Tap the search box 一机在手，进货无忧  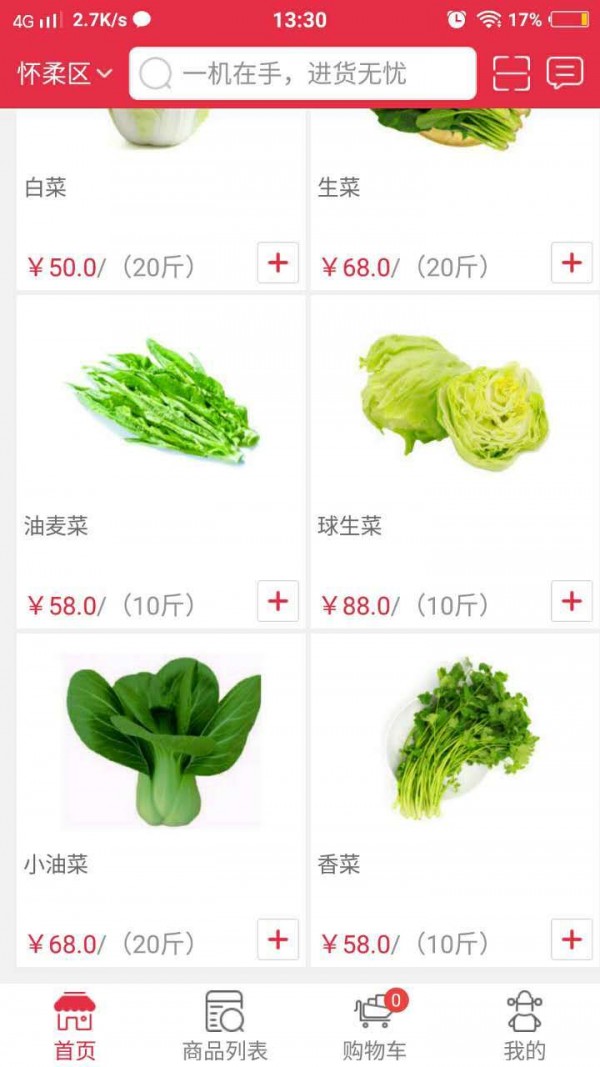point(302,74)
